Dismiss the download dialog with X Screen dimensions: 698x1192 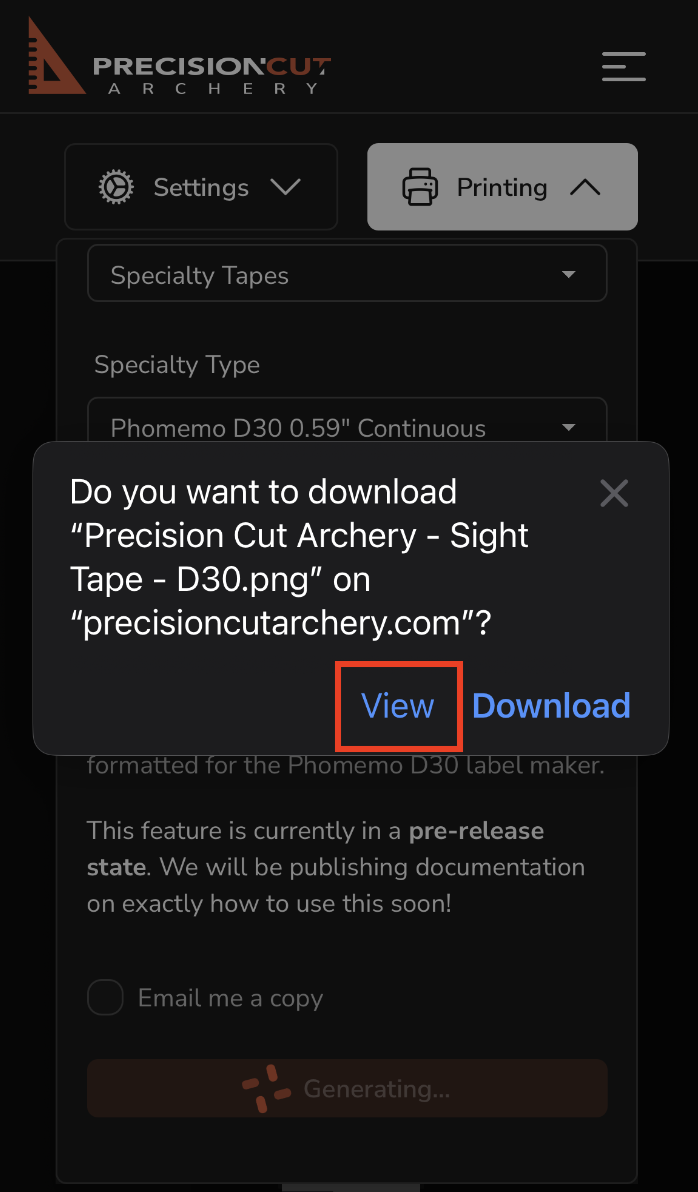[x=614, y=494]
